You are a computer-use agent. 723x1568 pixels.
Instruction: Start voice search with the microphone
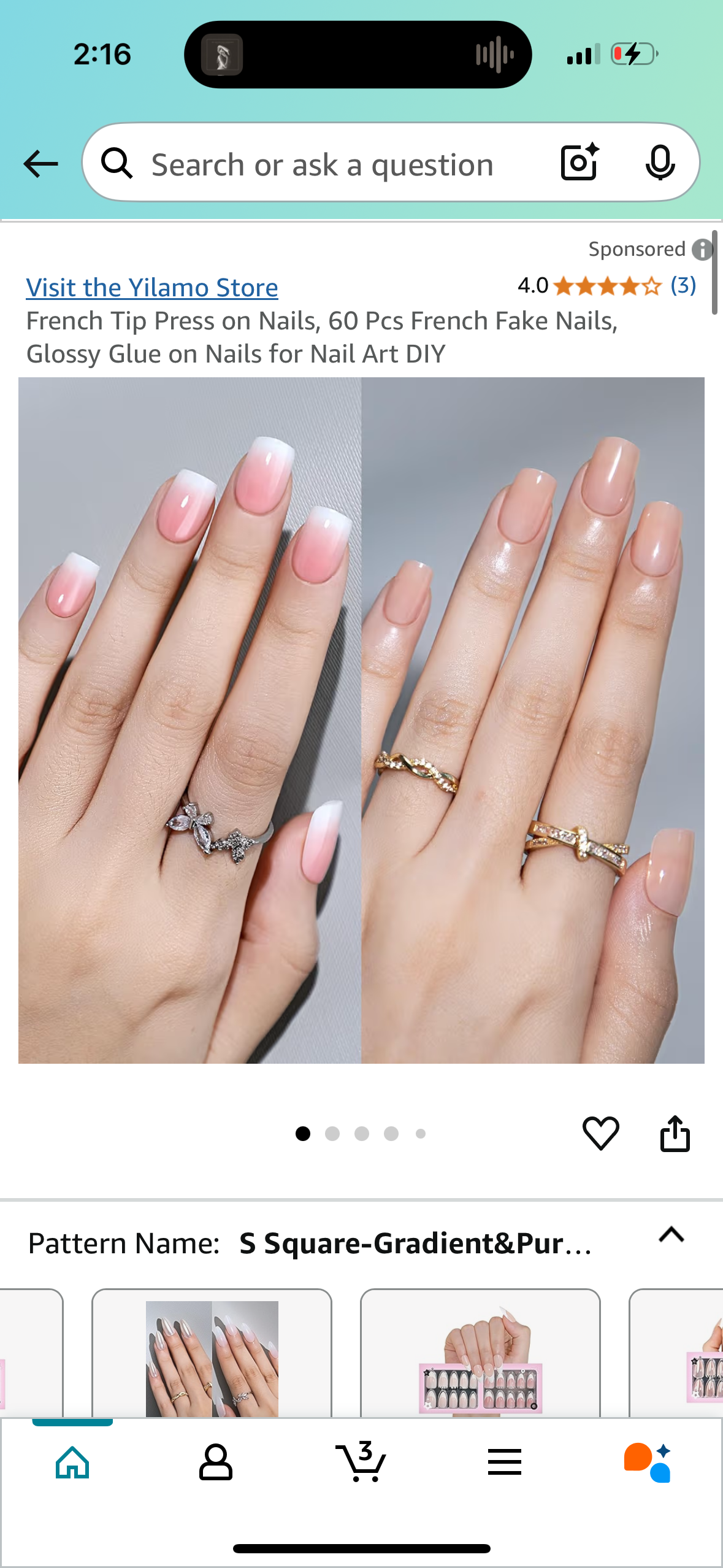[660, 163]
